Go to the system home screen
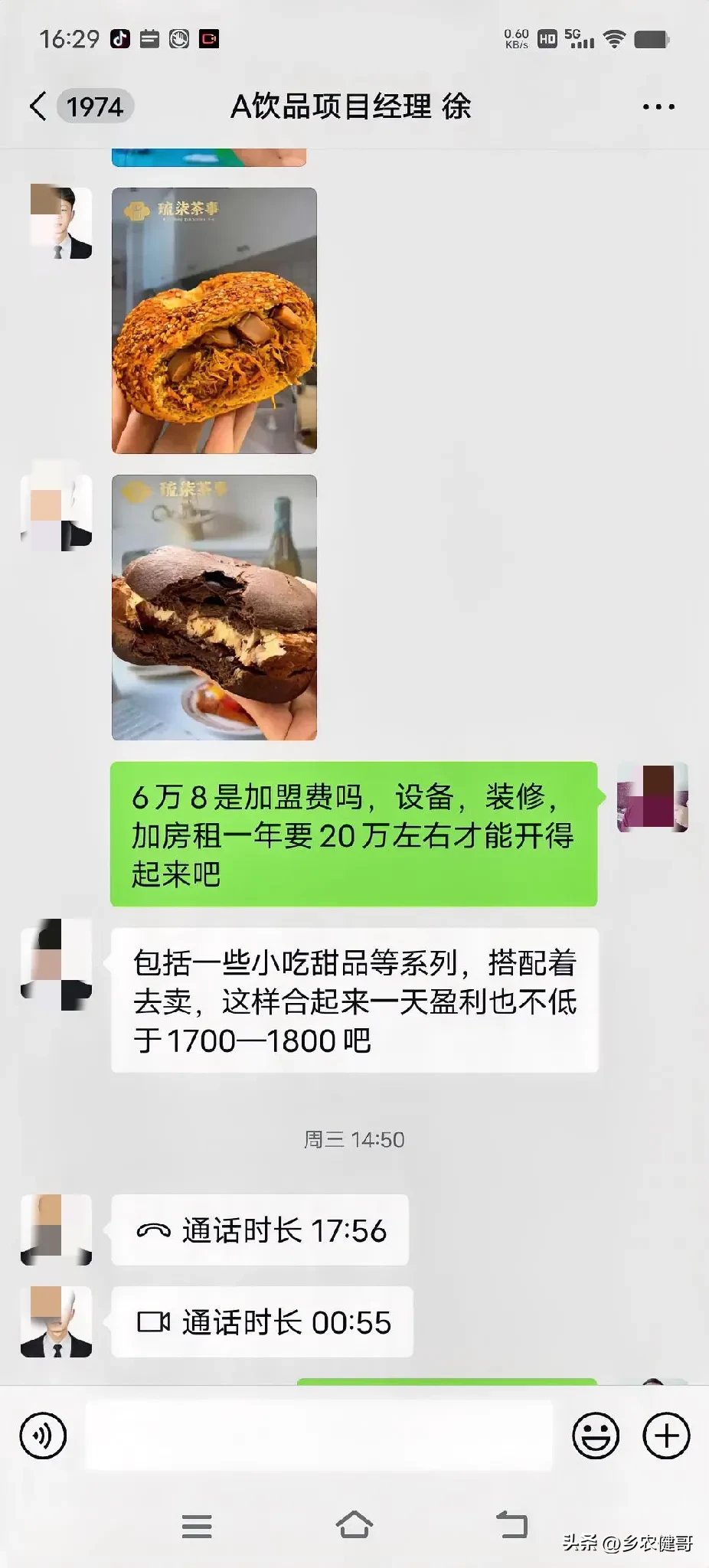Image resolution: width=709 pixels, height=1568 pixels. tap(354, 1524)
